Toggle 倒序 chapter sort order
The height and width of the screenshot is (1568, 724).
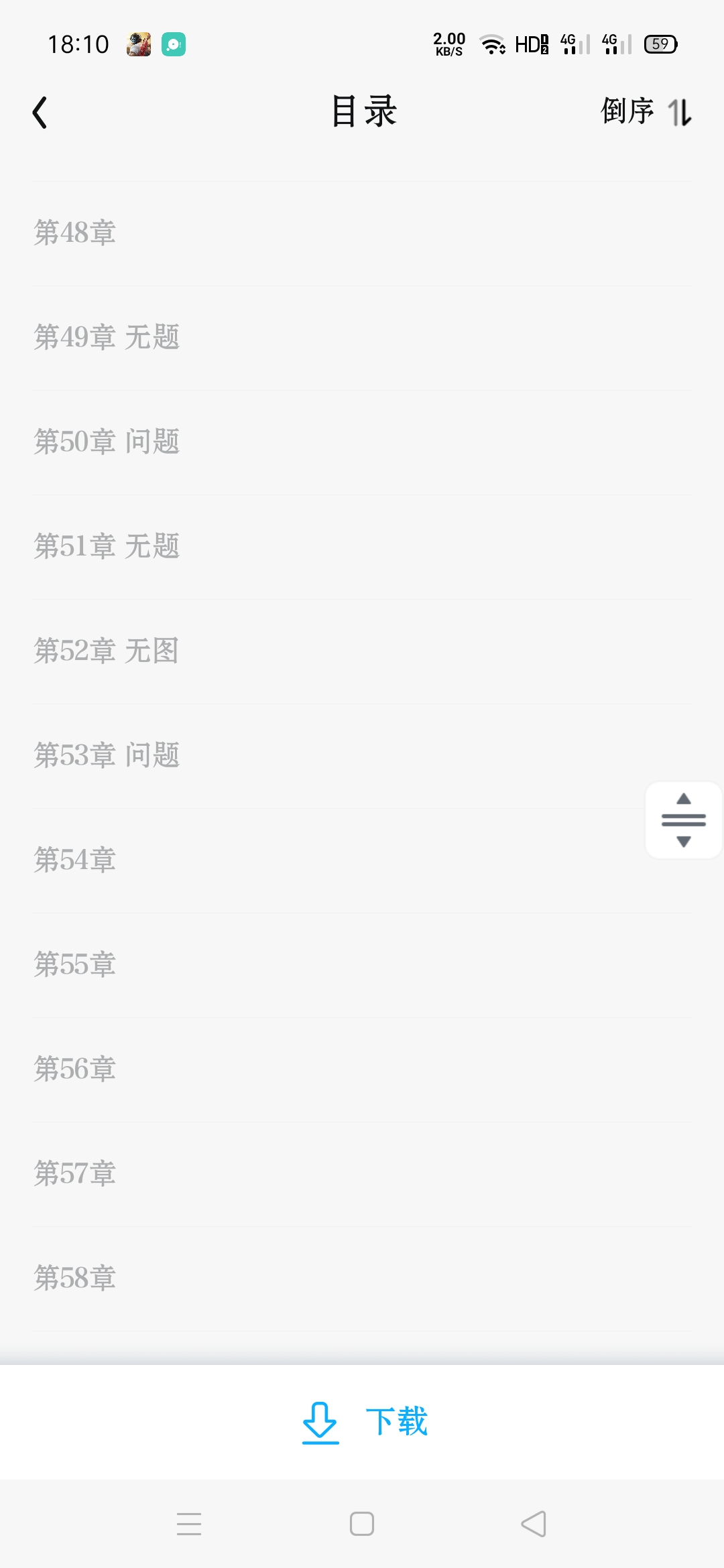point(646,111)
